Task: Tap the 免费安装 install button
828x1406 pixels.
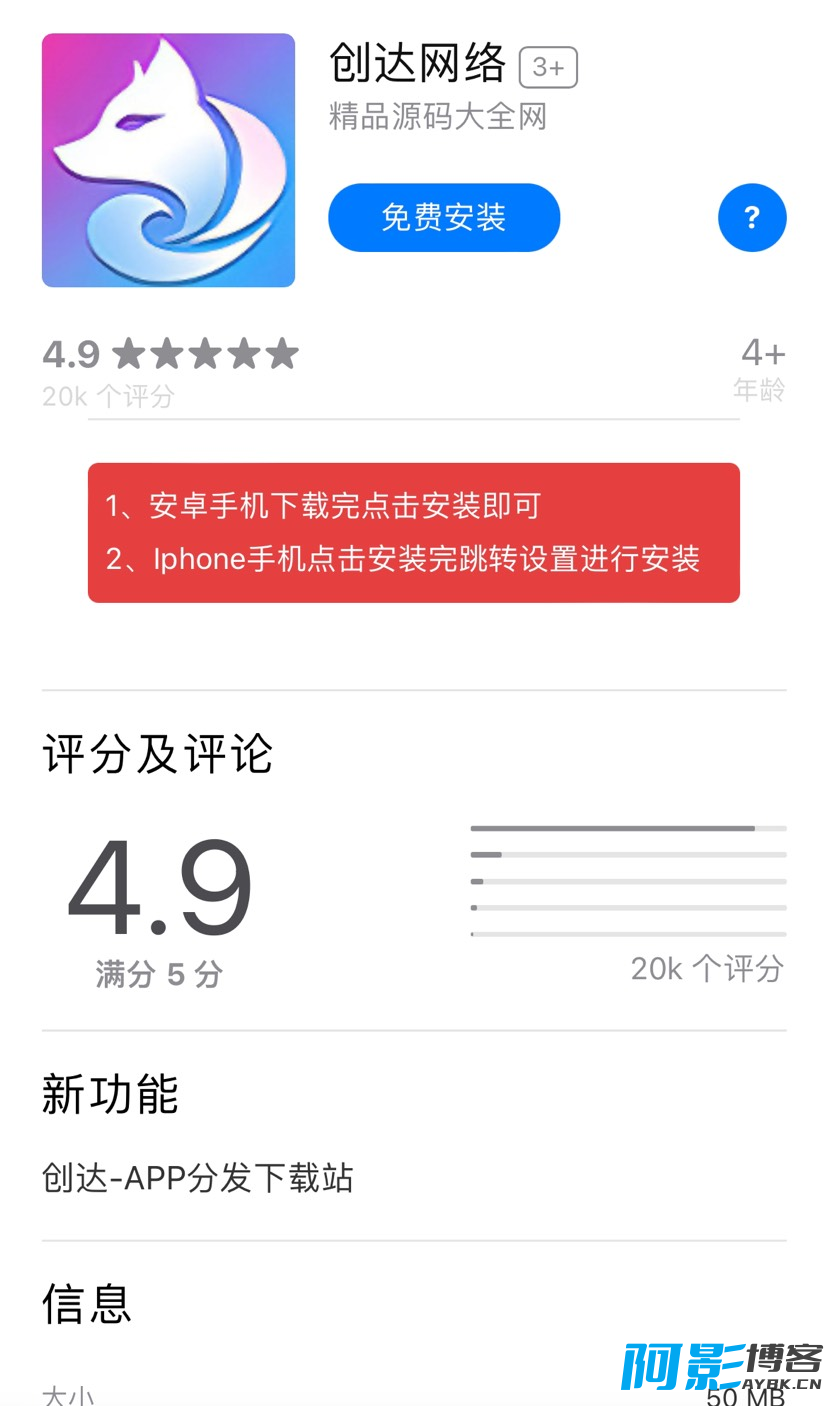Action: point(444,217)
